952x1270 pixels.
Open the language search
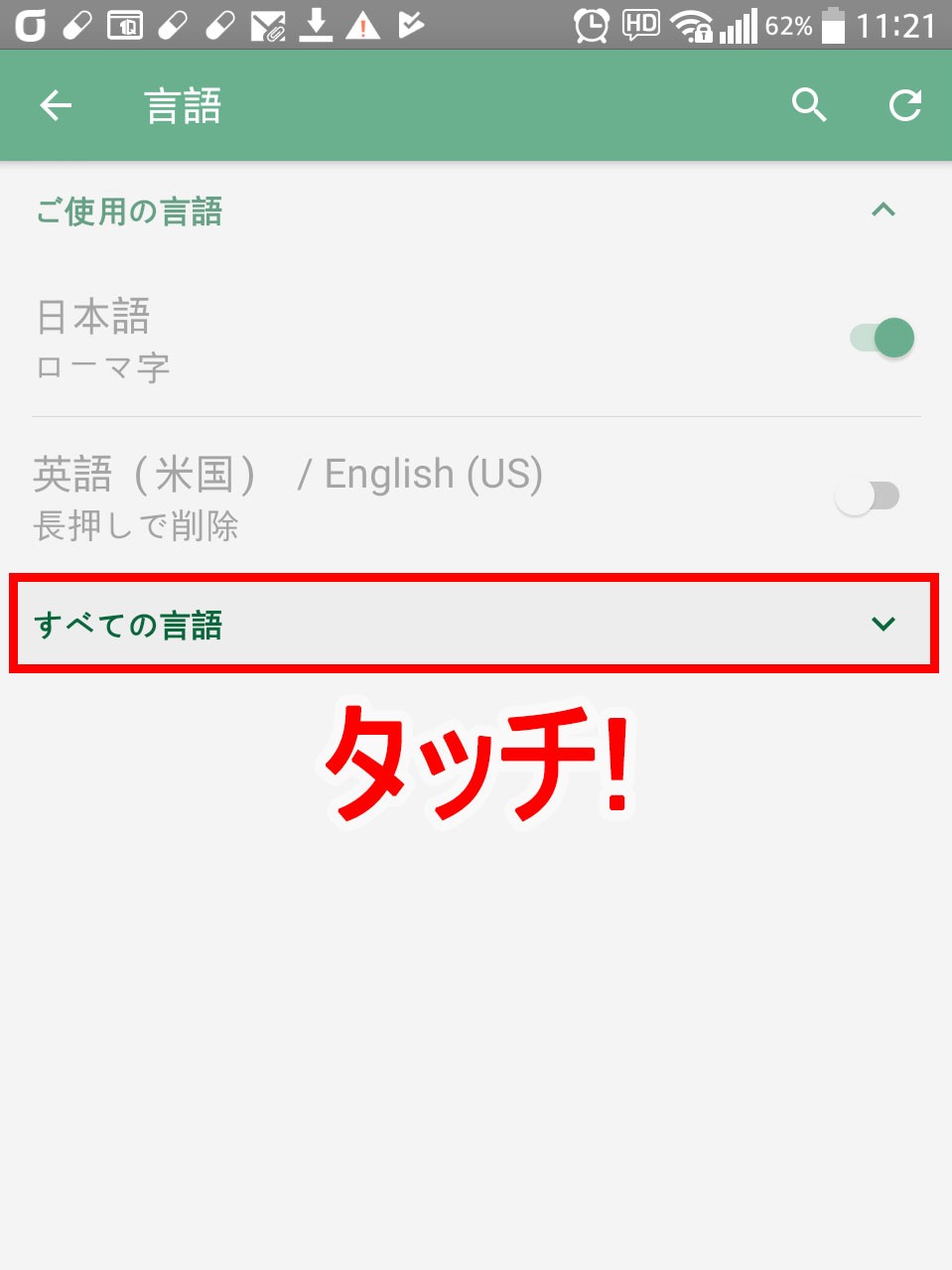pos(809,104)
